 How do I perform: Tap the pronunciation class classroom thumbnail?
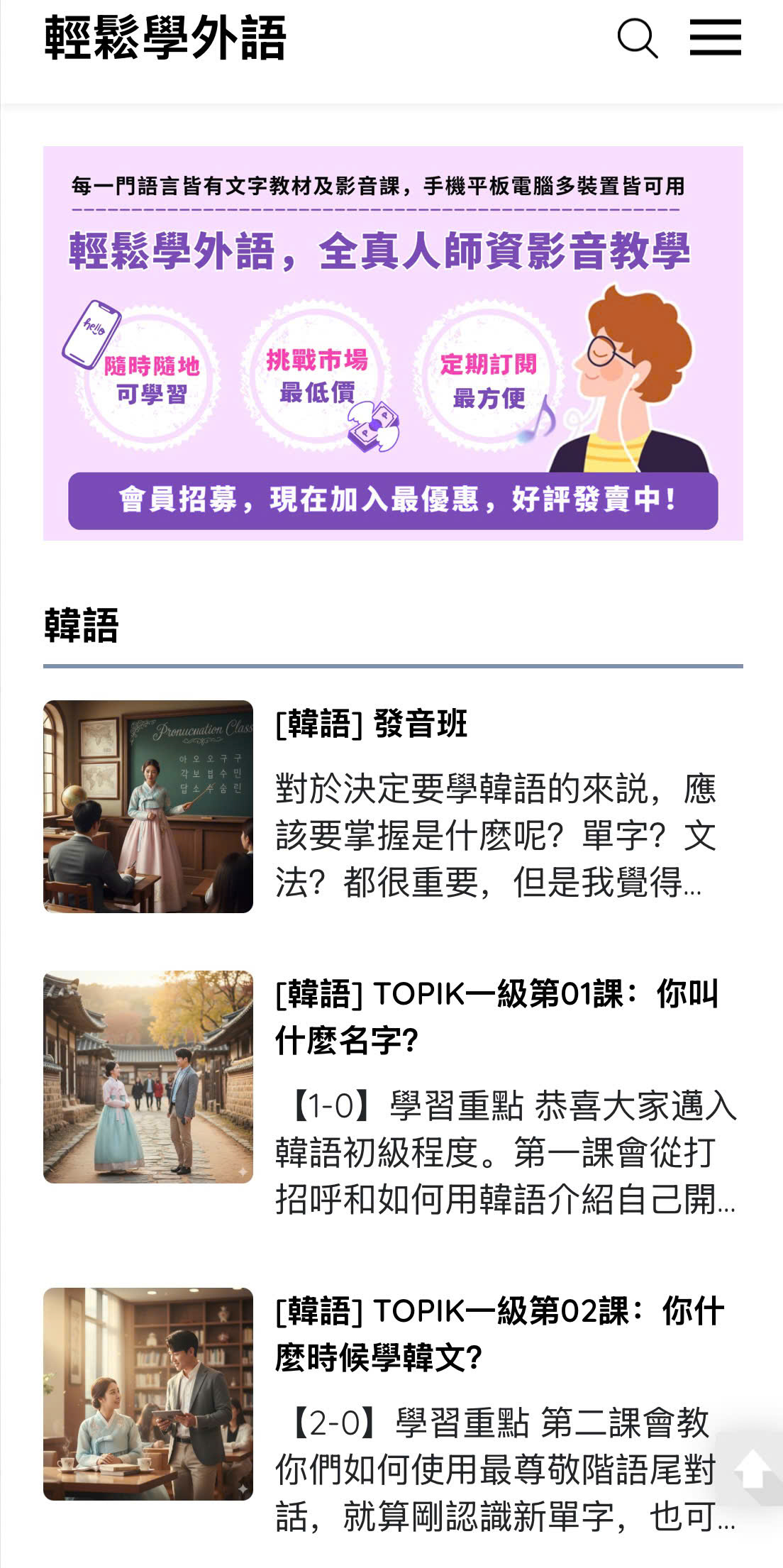tap(148, 806)
